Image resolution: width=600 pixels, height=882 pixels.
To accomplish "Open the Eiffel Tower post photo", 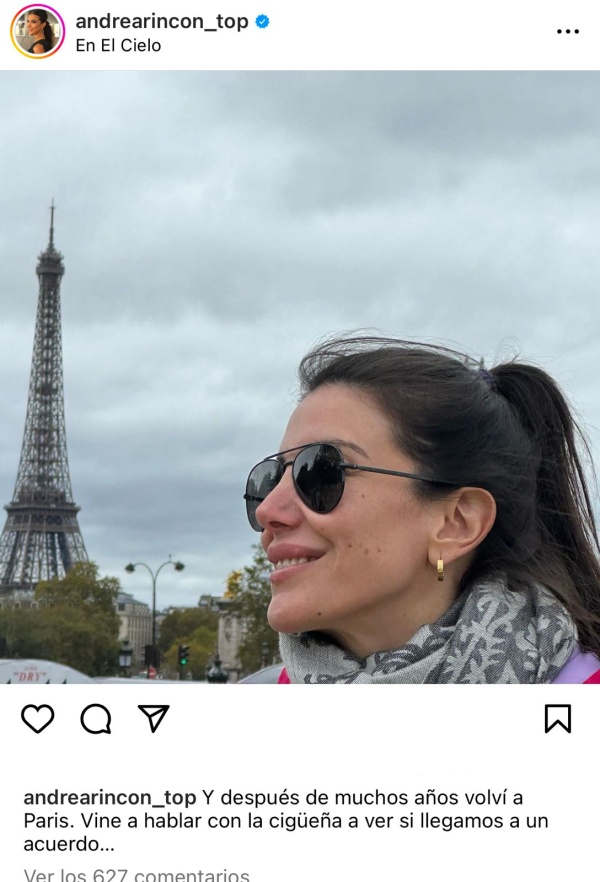I will 300,376.
